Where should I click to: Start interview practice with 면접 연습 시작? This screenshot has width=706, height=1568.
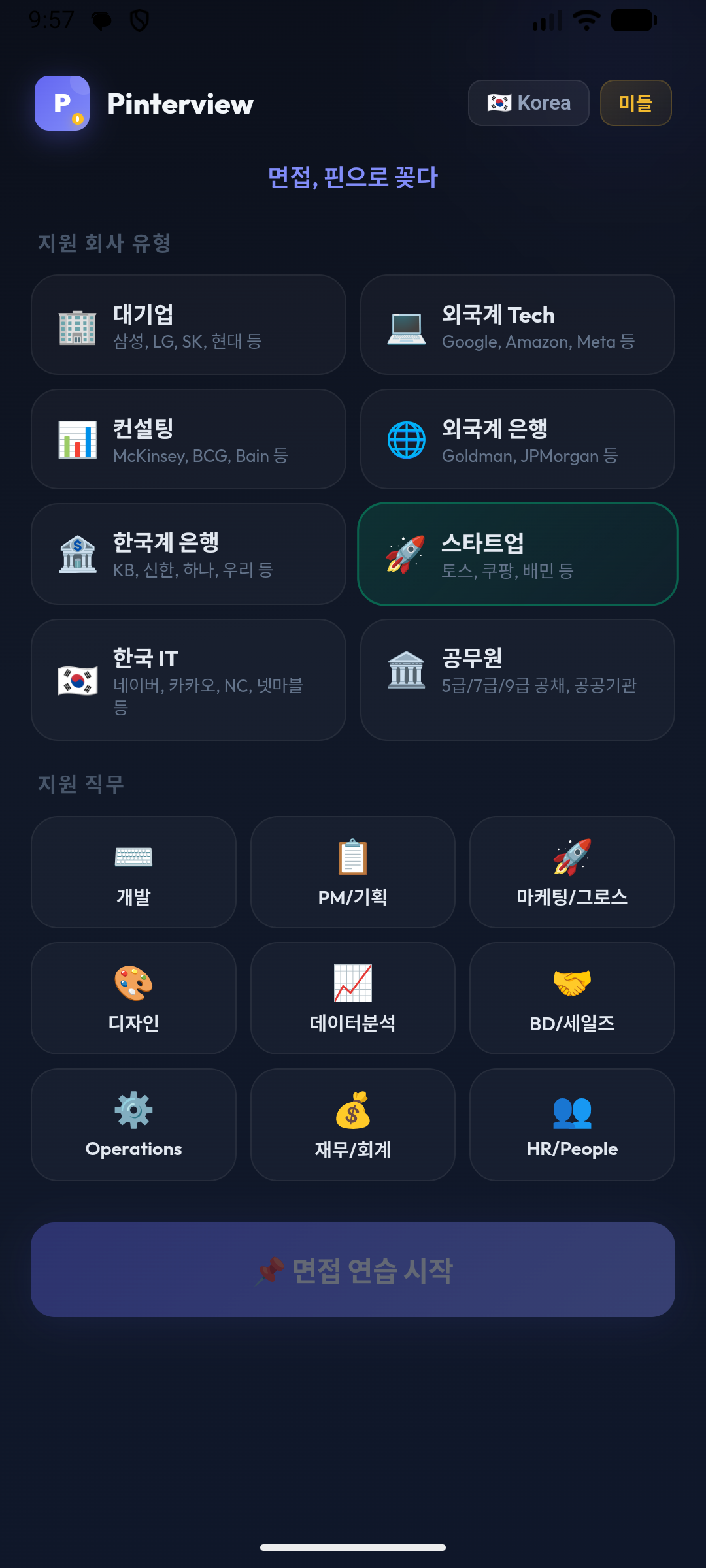point(353,1269)
